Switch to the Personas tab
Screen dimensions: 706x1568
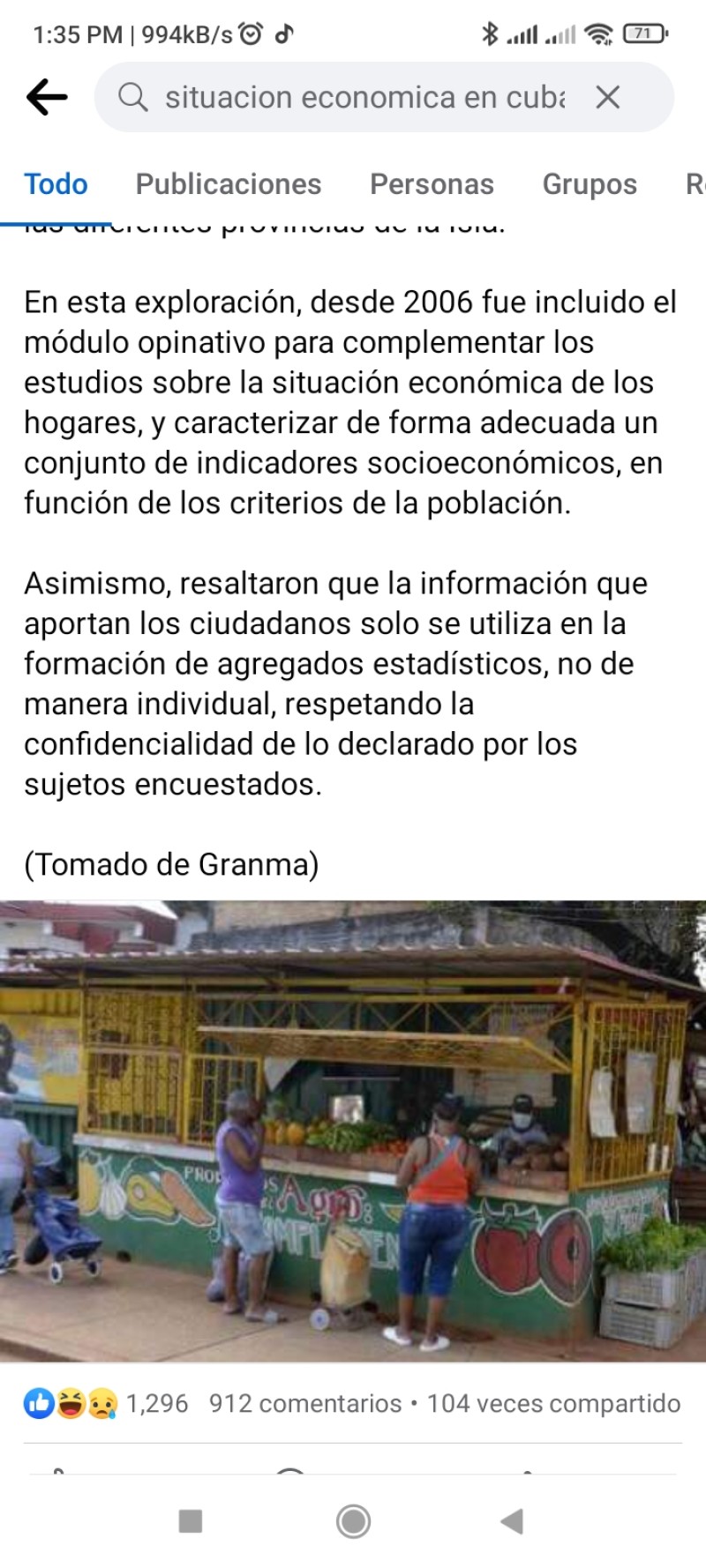[x=432, y=184]
